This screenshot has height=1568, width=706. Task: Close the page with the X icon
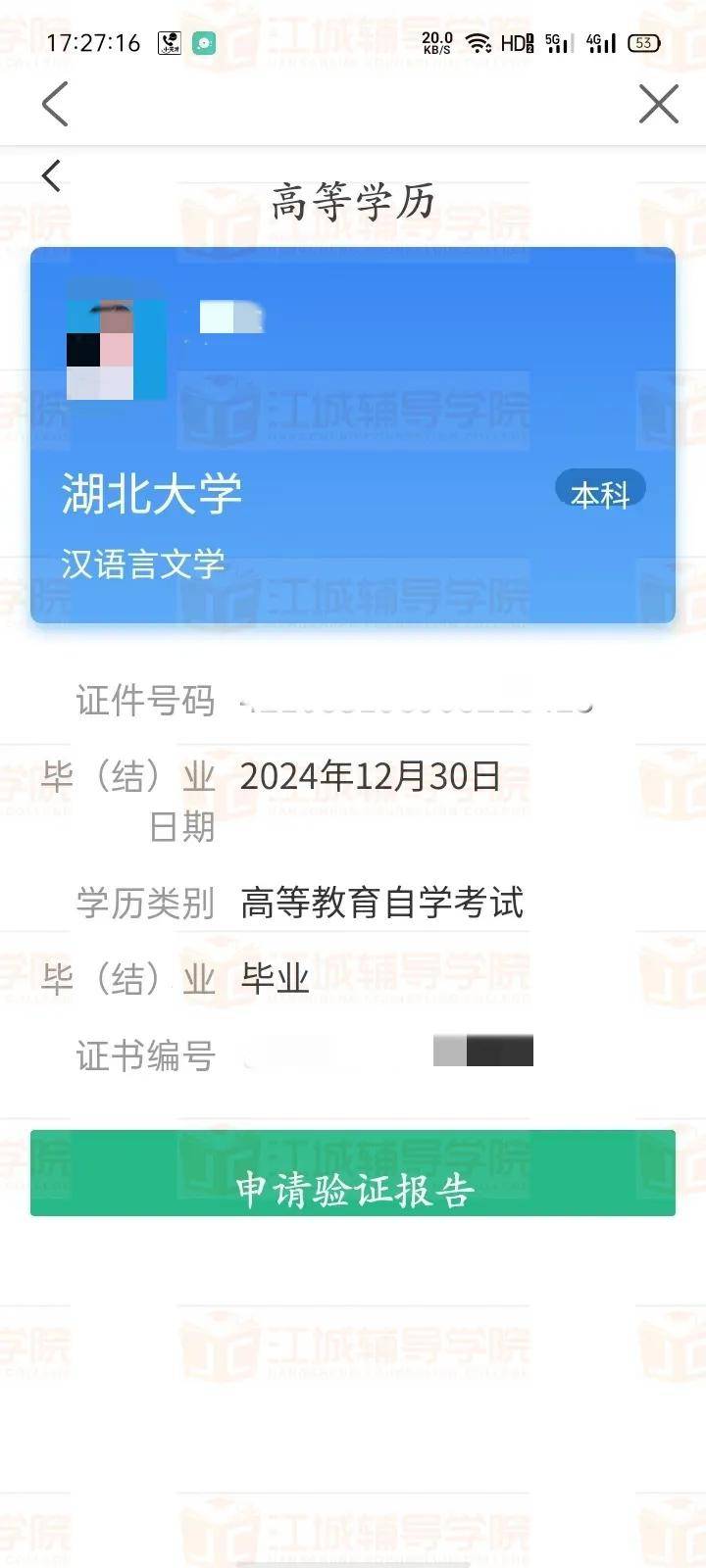(658, 104)
